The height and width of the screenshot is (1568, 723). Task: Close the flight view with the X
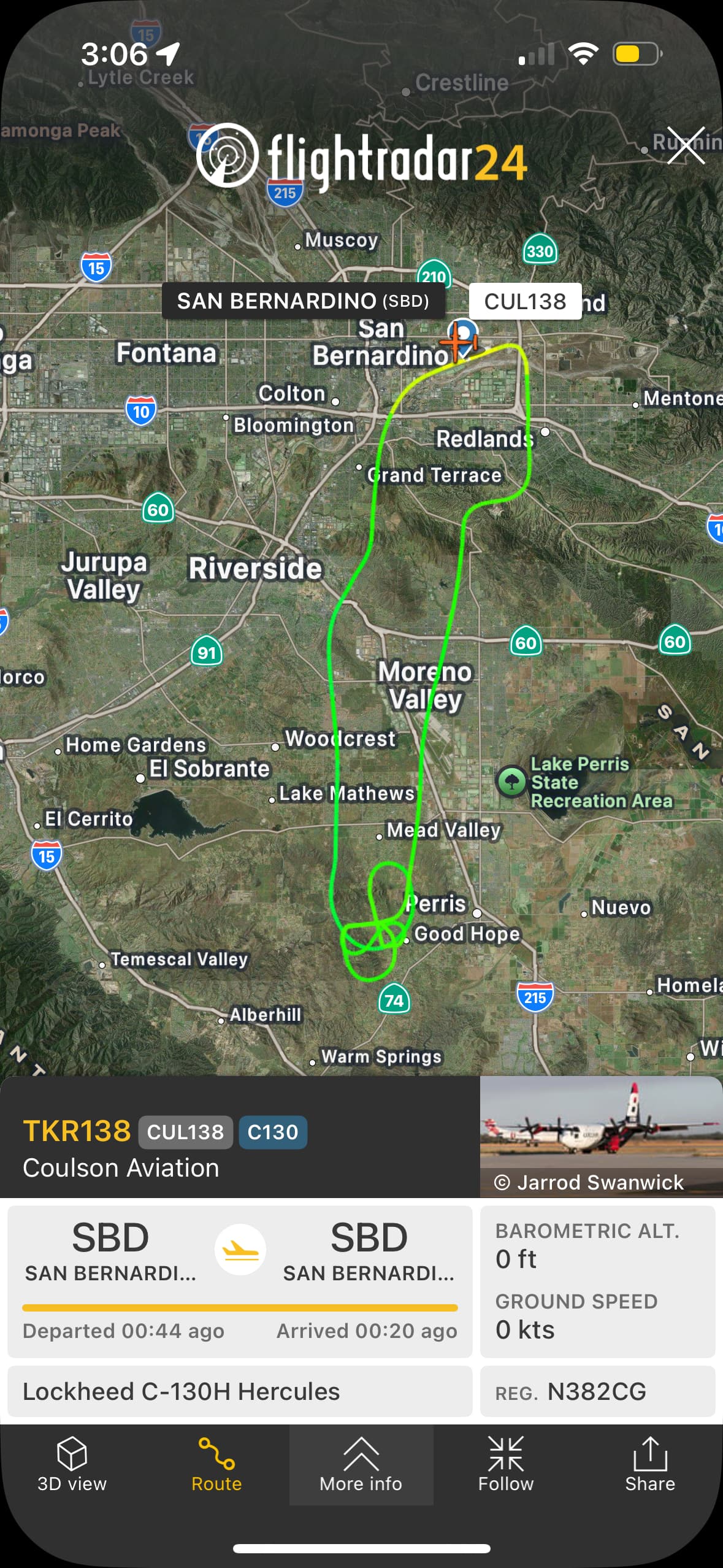(x=686, y=145)
